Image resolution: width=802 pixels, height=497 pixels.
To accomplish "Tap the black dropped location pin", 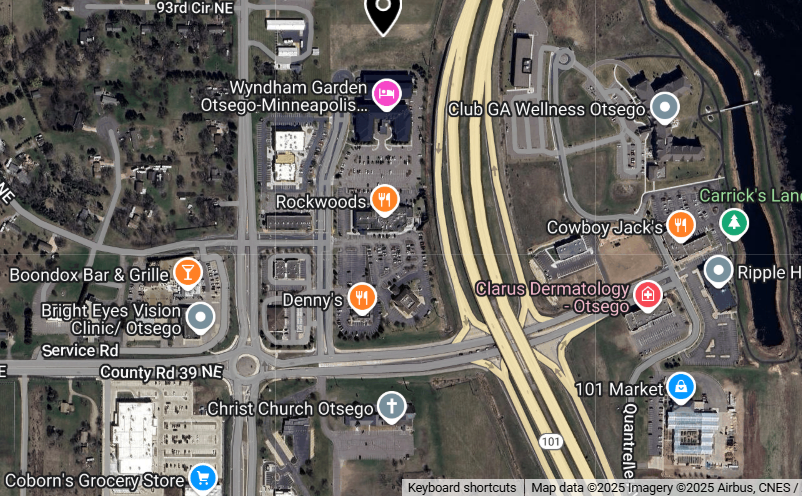I will point(383,14).
